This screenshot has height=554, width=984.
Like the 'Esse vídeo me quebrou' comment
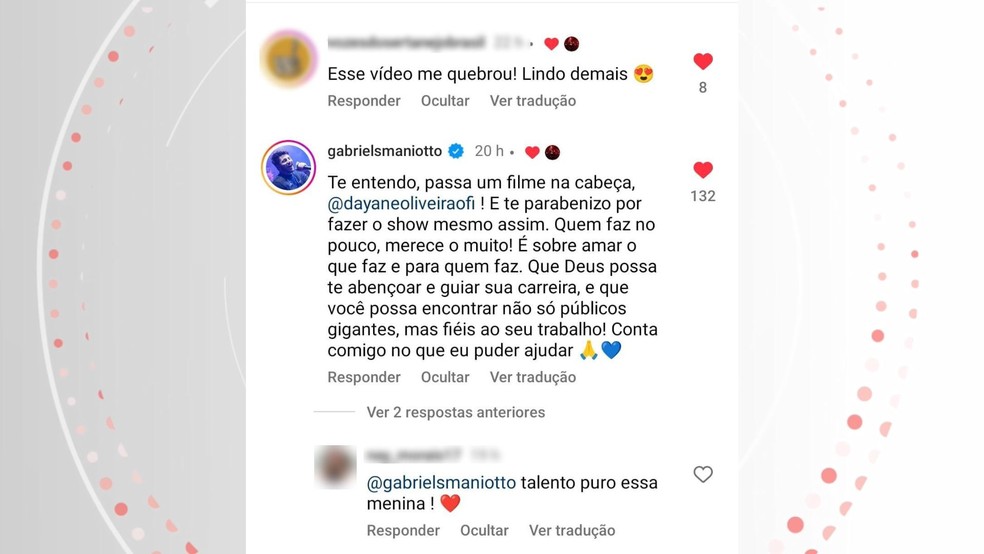coord(703,61)
